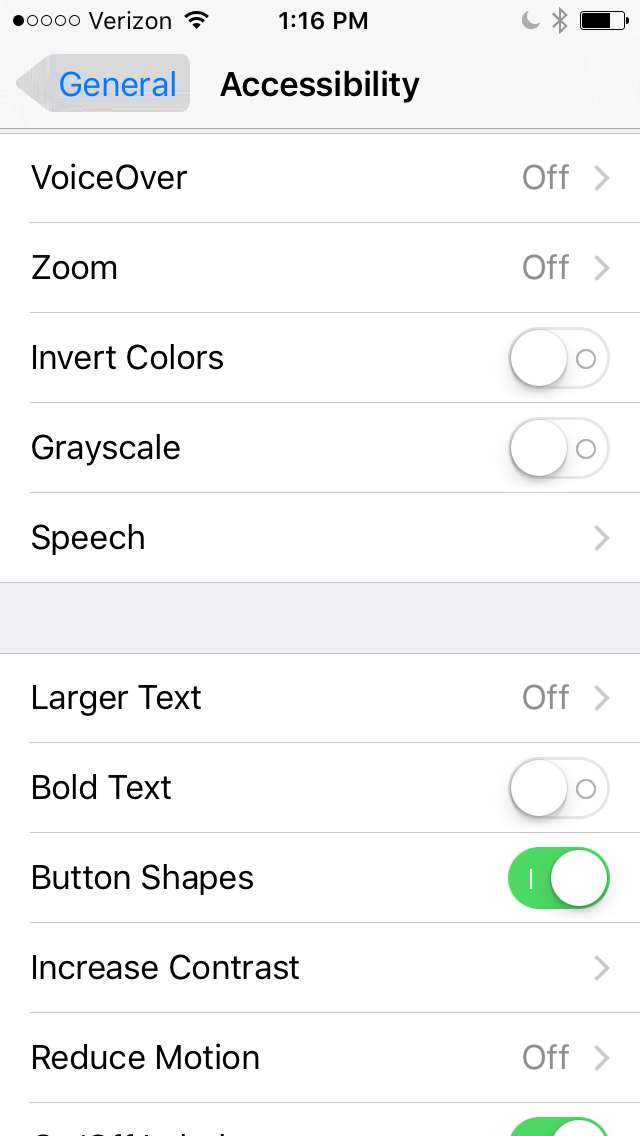640x1136 pixels.
Task: Enable the Grayscale switch
Action: coord(558,448)
